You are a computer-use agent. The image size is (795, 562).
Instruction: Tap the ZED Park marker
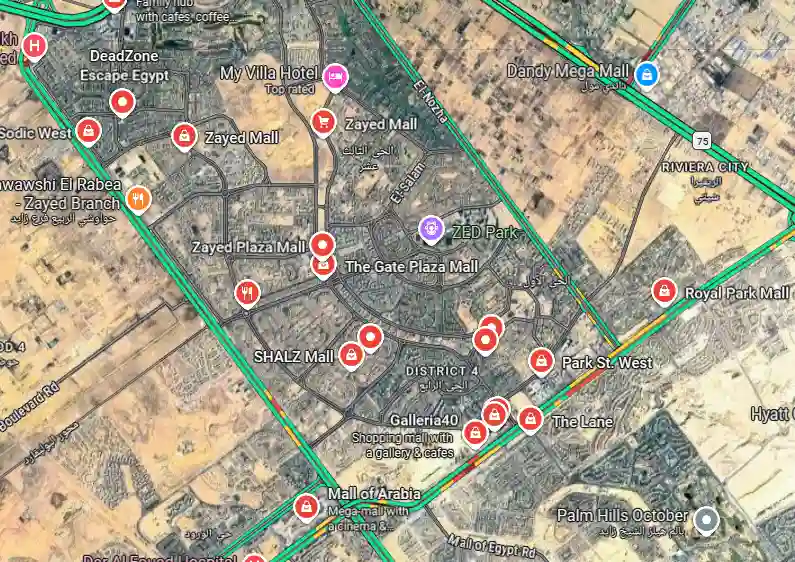tap(431, 230)
